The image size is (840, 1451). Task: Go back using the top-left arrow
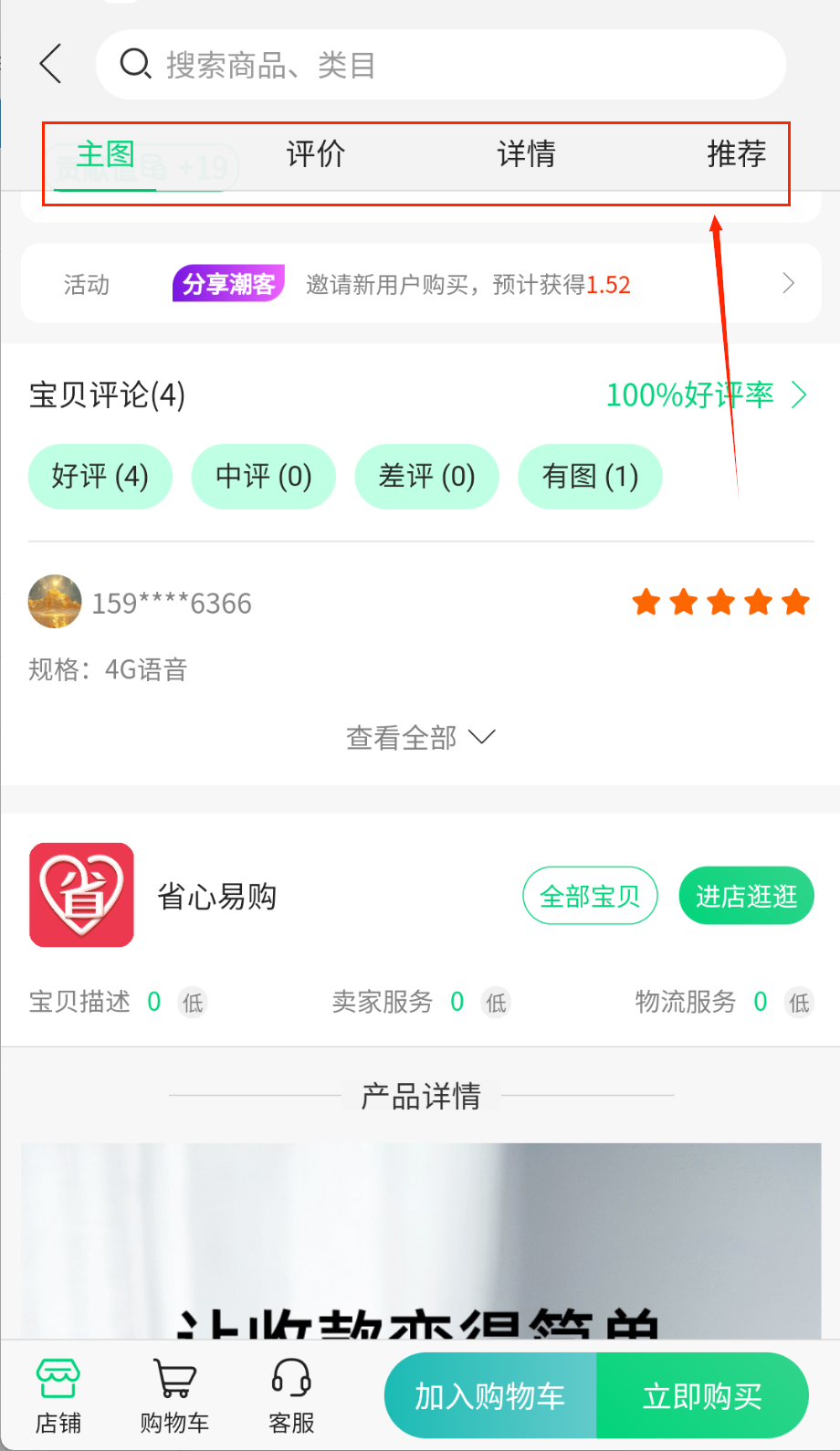click(51, 64)
